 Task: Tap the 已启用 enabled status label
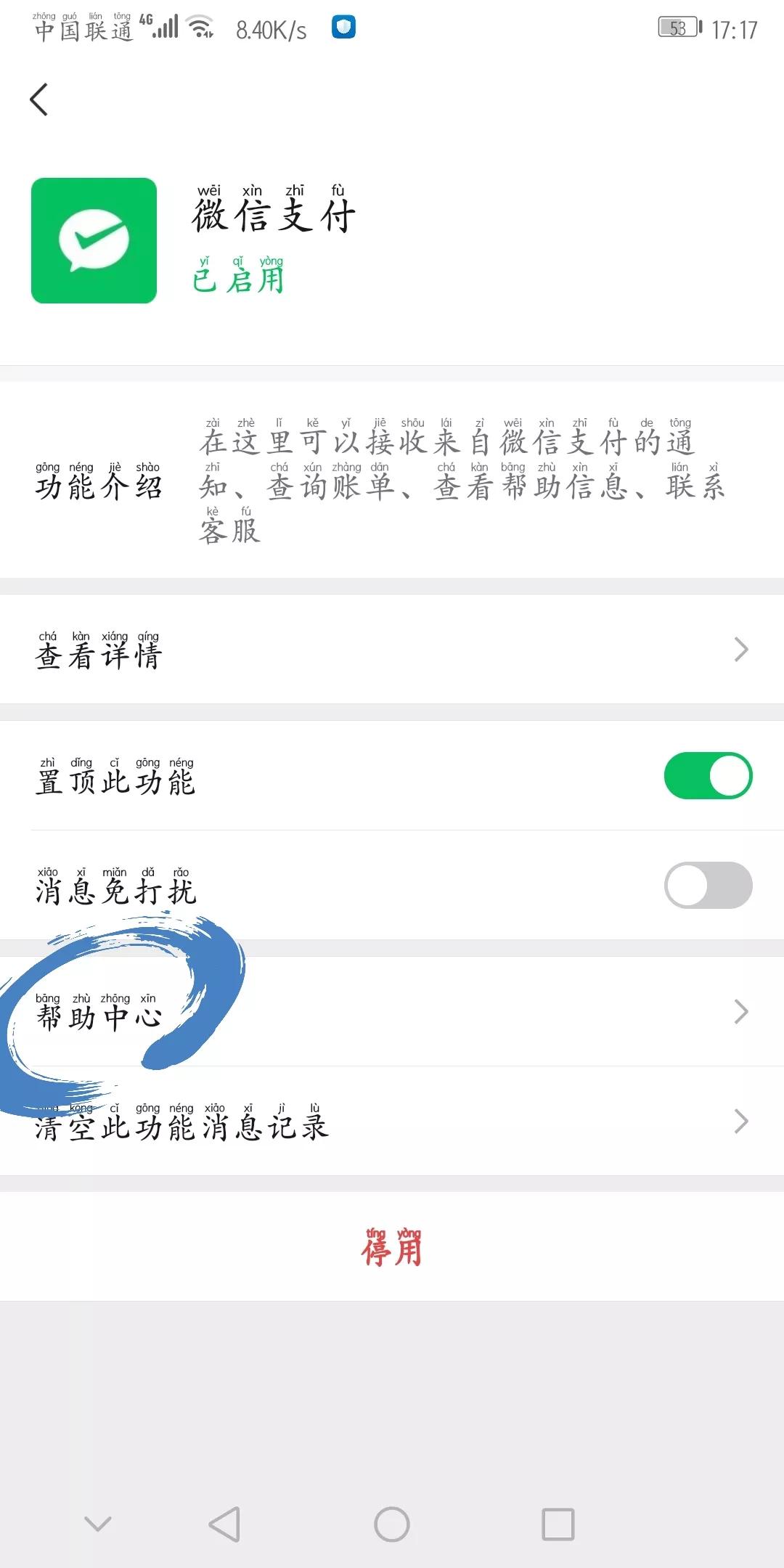pyautogui.click(x=240, y=276)
